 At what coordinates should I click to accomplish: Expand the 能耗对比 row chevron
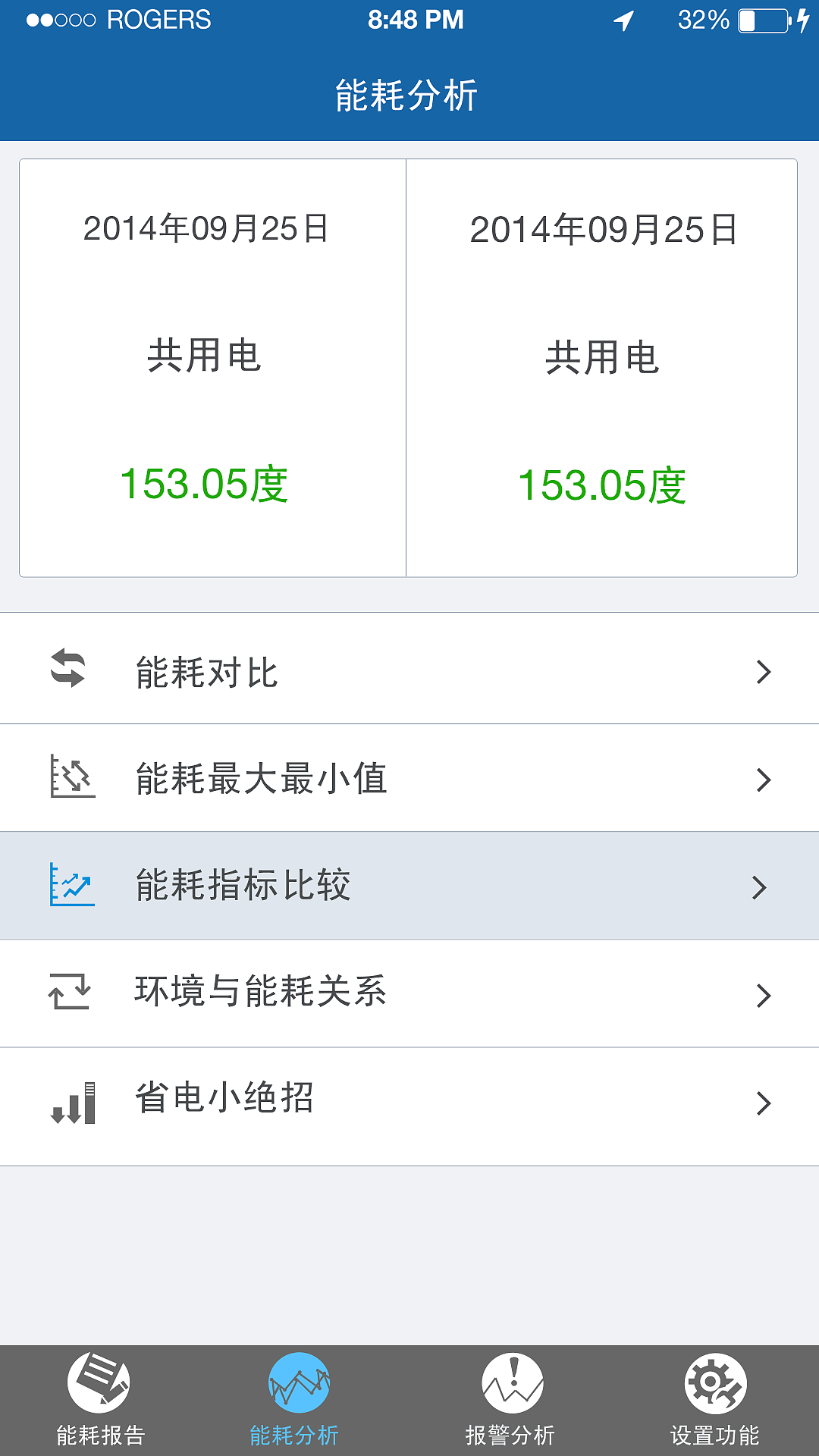(x=764, y=672)
